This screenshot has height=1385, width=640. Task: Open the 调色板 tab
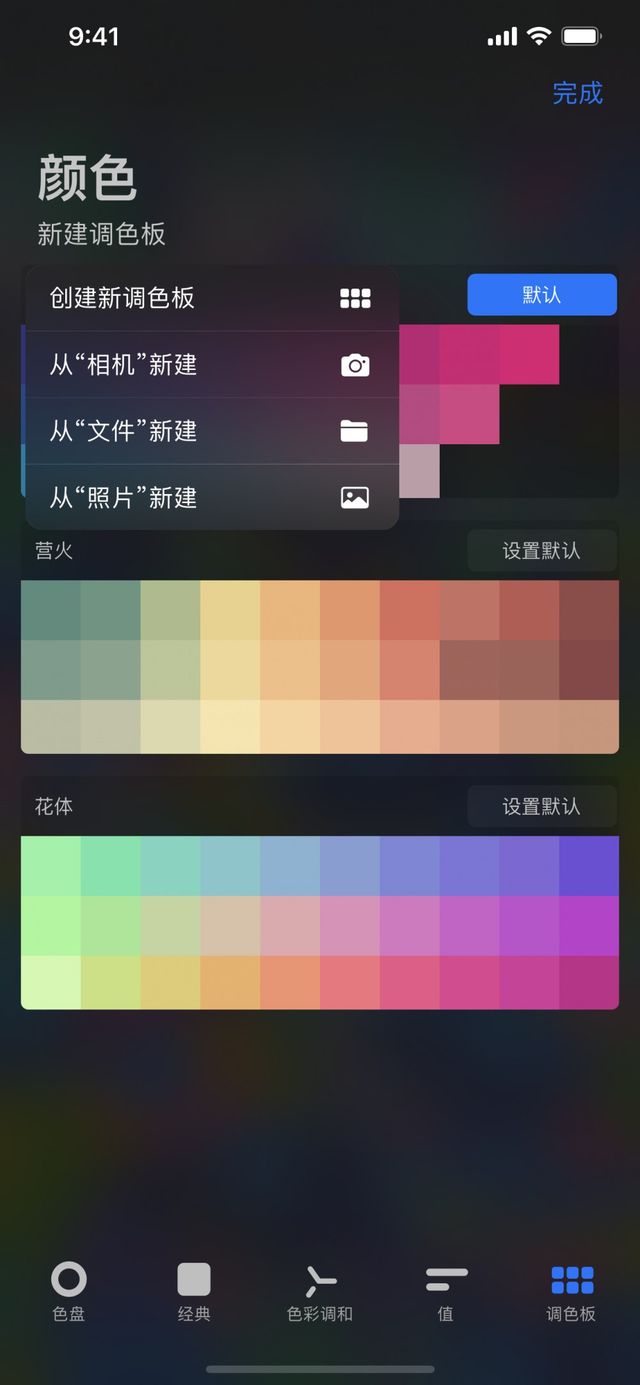click(571, 1291)
